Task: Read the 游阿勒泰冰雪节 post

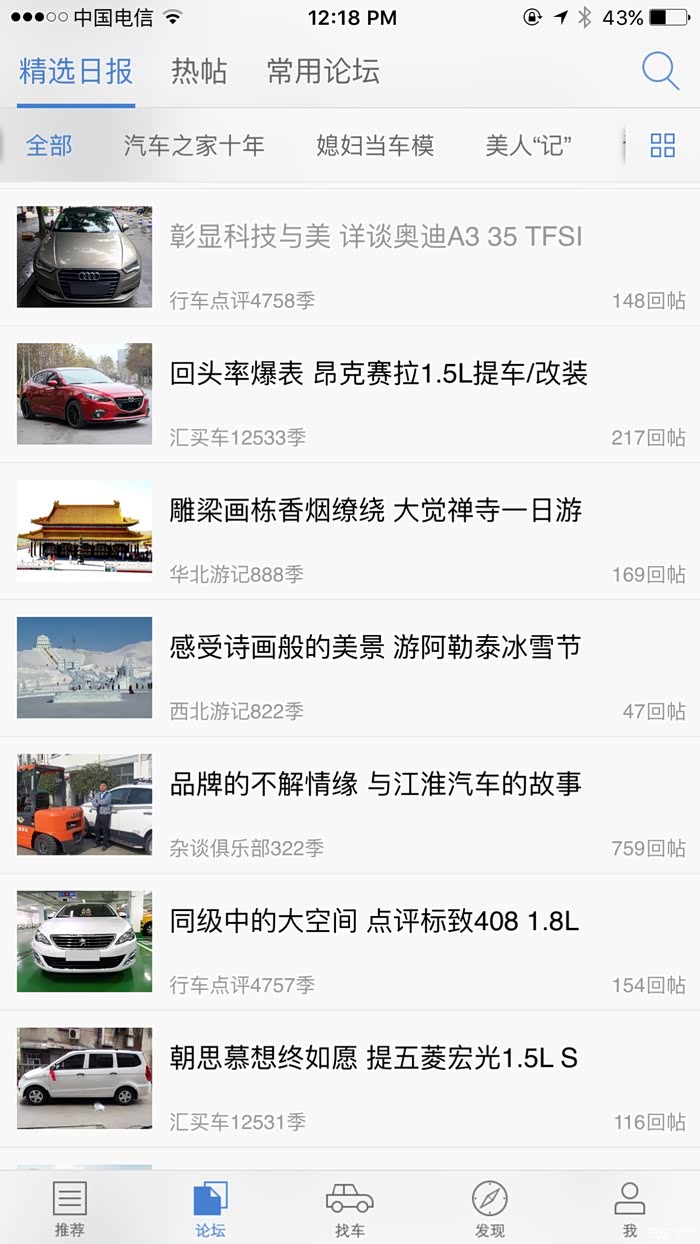Action: 375,648
